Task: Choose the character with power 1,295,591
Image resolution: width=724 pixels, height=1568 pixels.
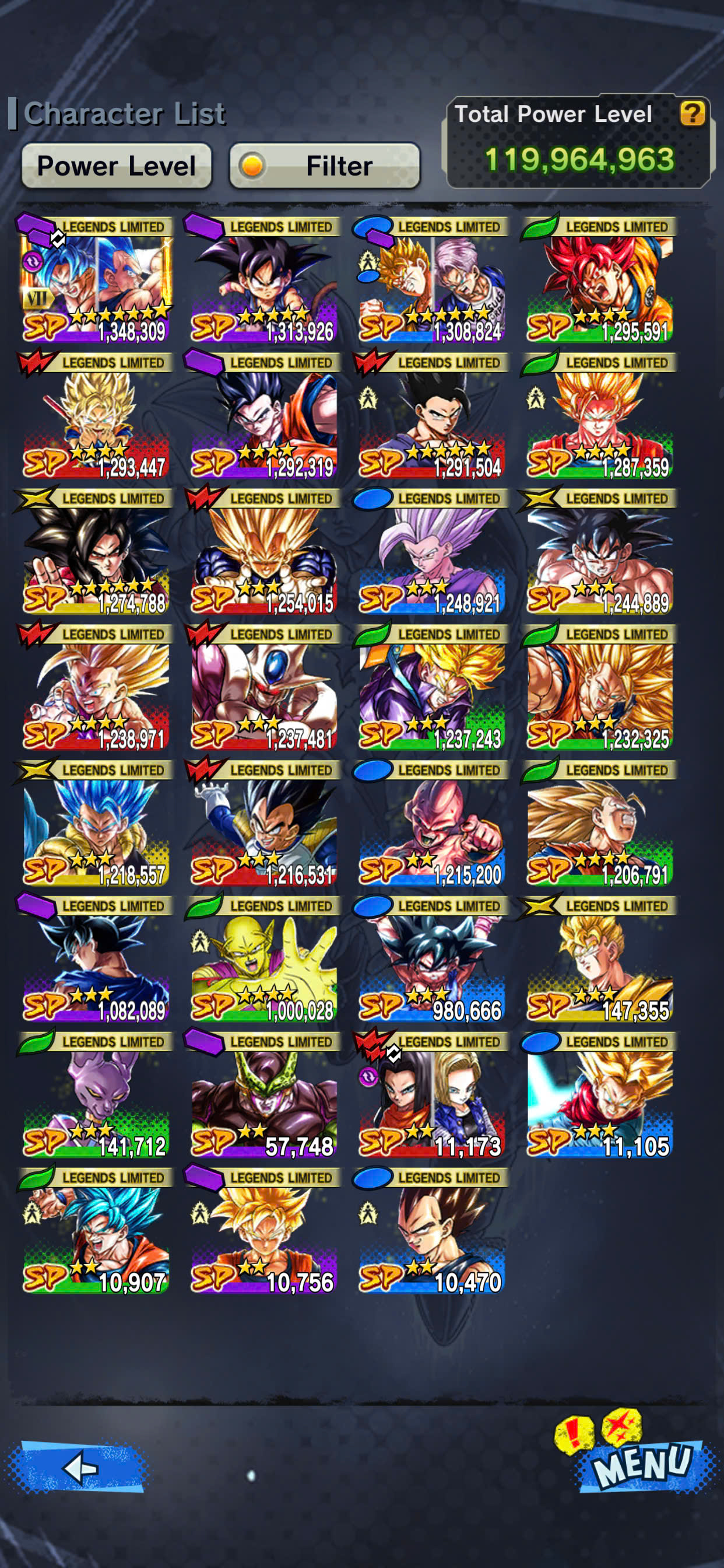Action: point(599,280)
